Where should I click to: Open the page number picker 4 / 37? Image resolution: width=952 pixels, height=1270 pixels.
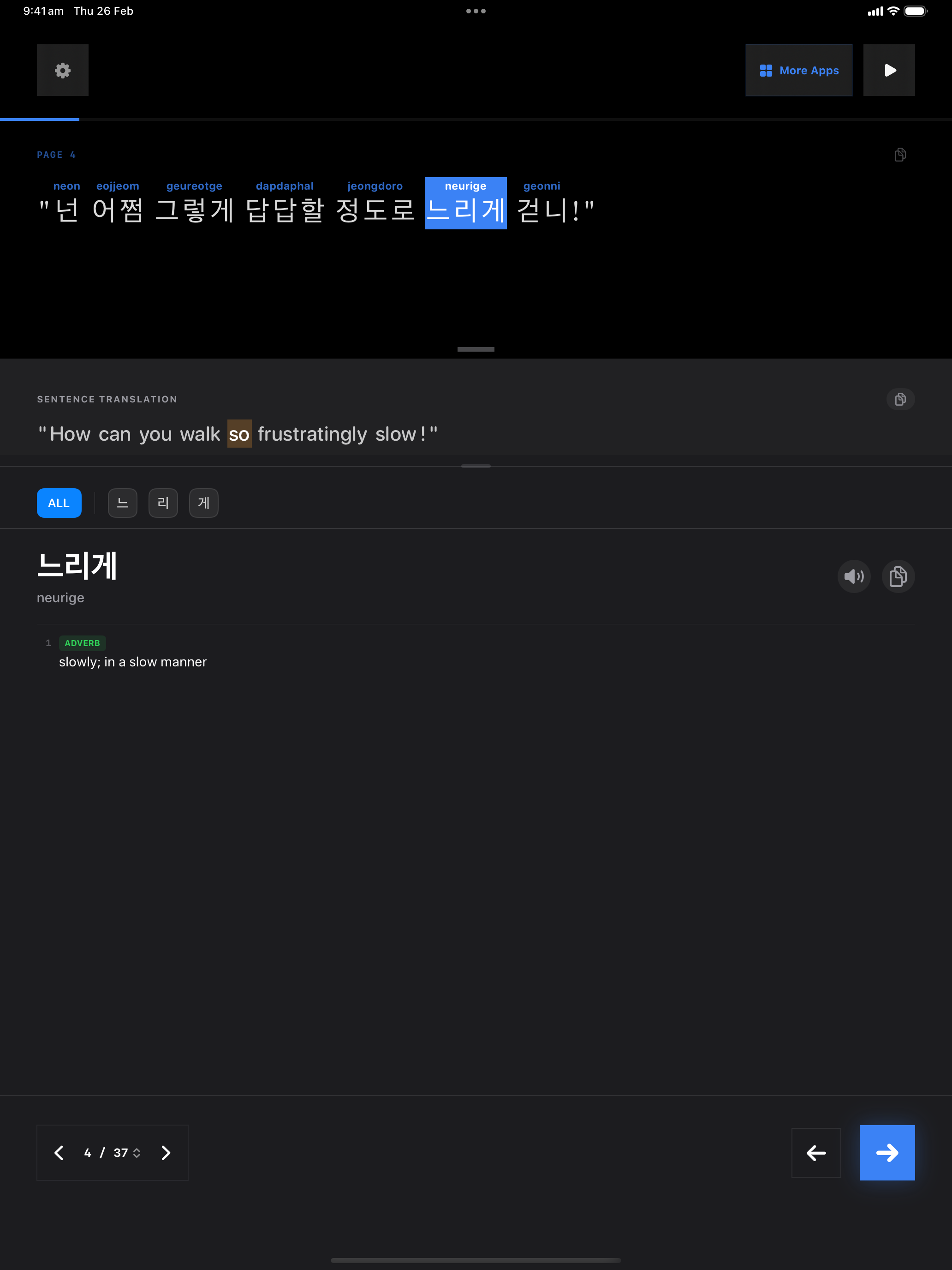click(113, 1153)
